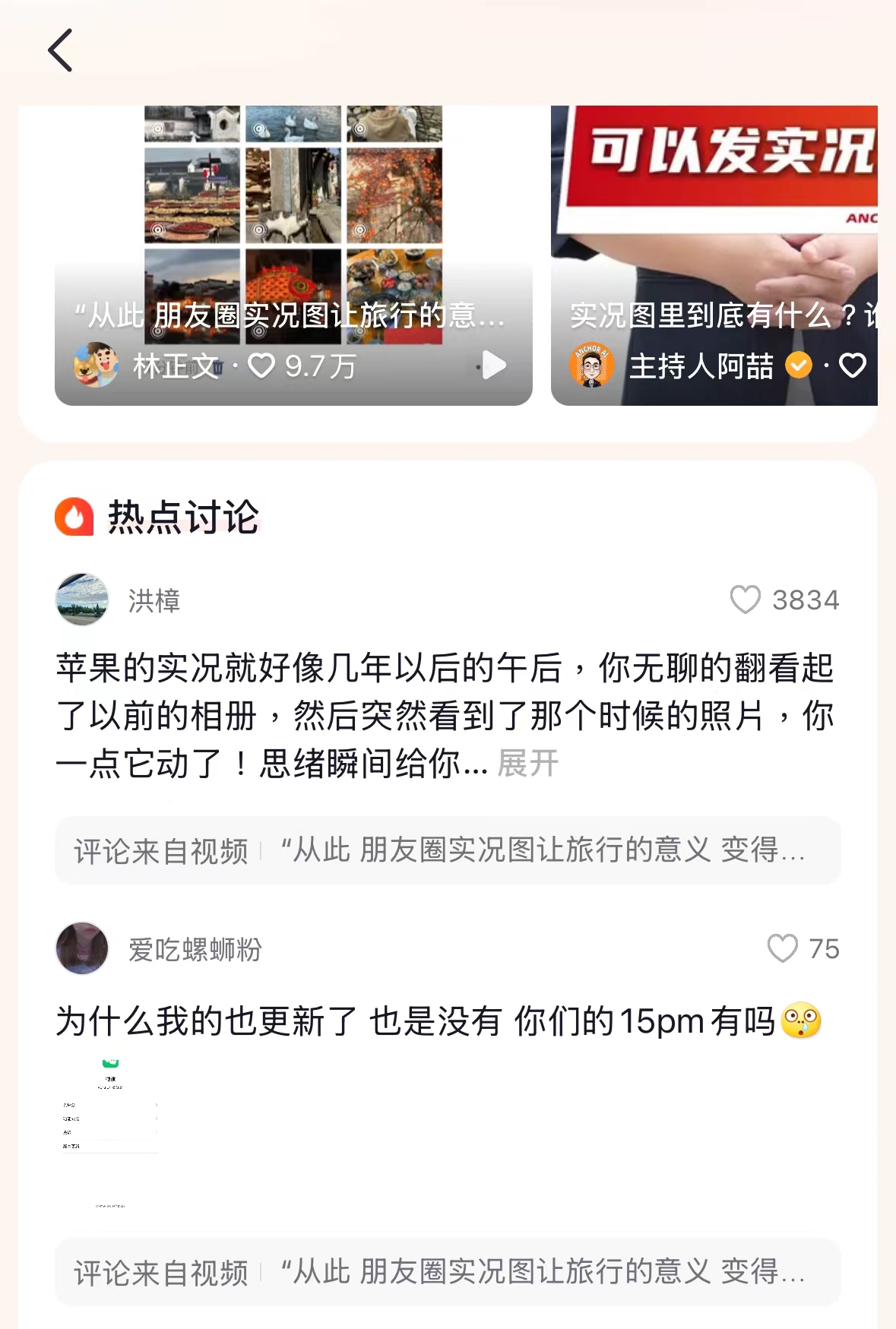The width and height of the screenshot is (896, 1329).
Task: Go back to the previous page
Action: coord(61,50)
